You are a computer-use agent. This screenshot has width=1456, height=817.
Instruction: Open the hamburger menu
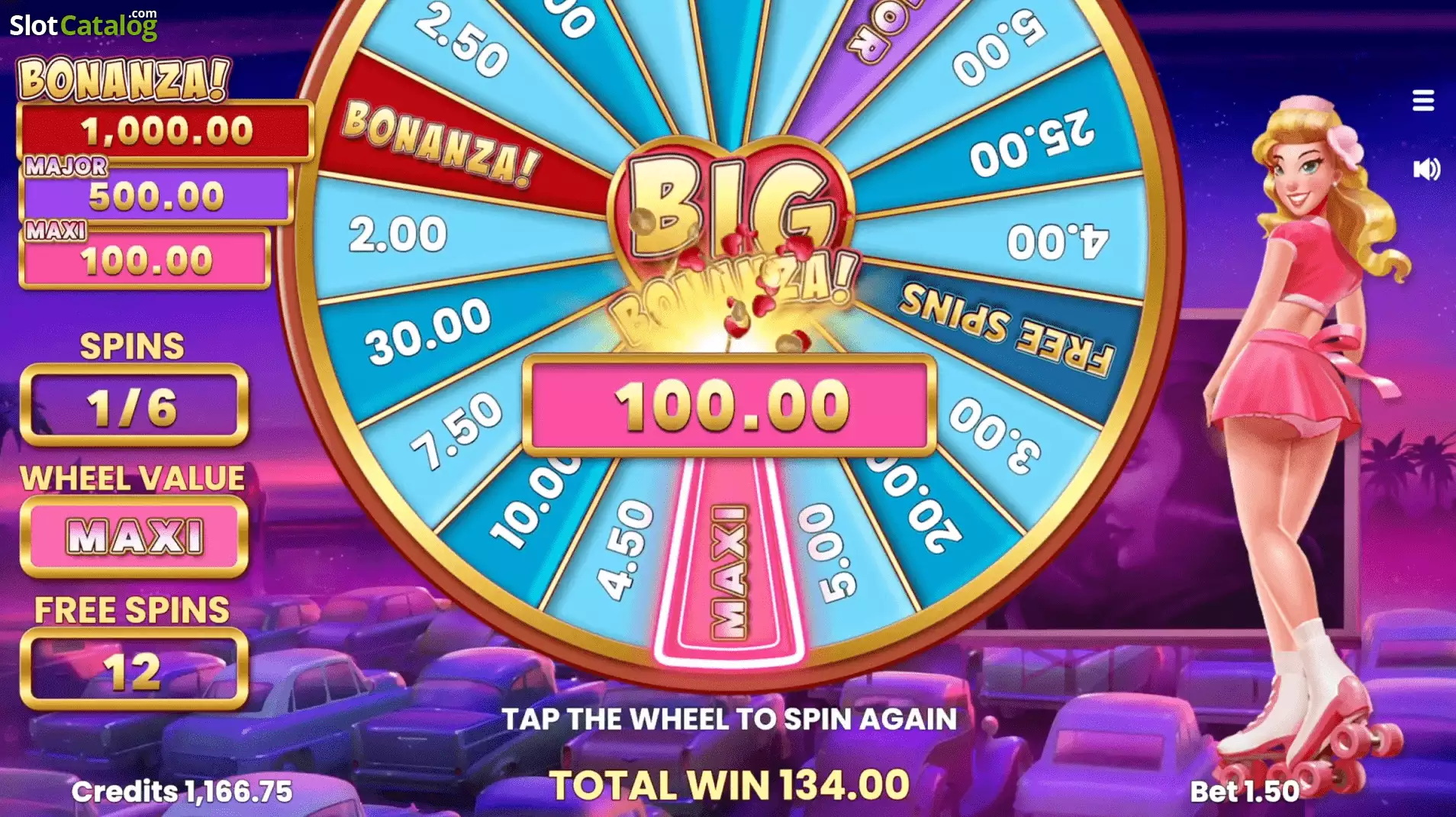pyautogui.click(x=1423, y=100)
